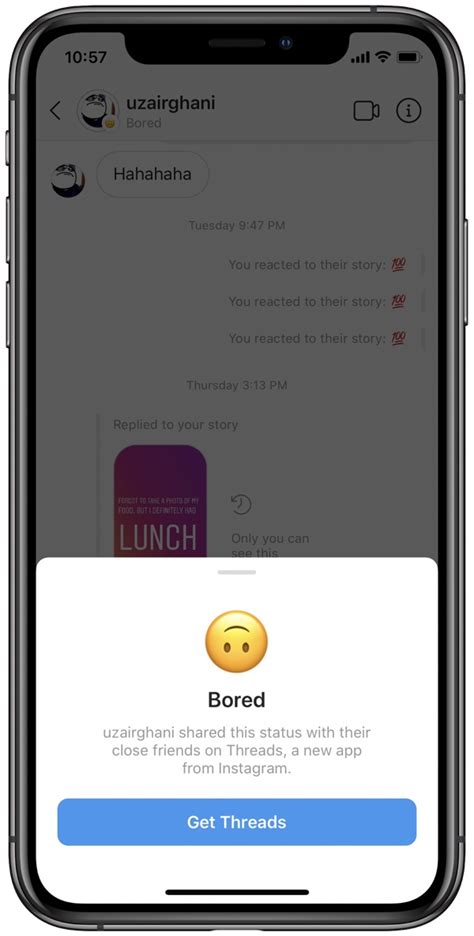Open the LUNCH story reply thumbnail
This screenshot has height=936, width=474.
pos(160,501)
